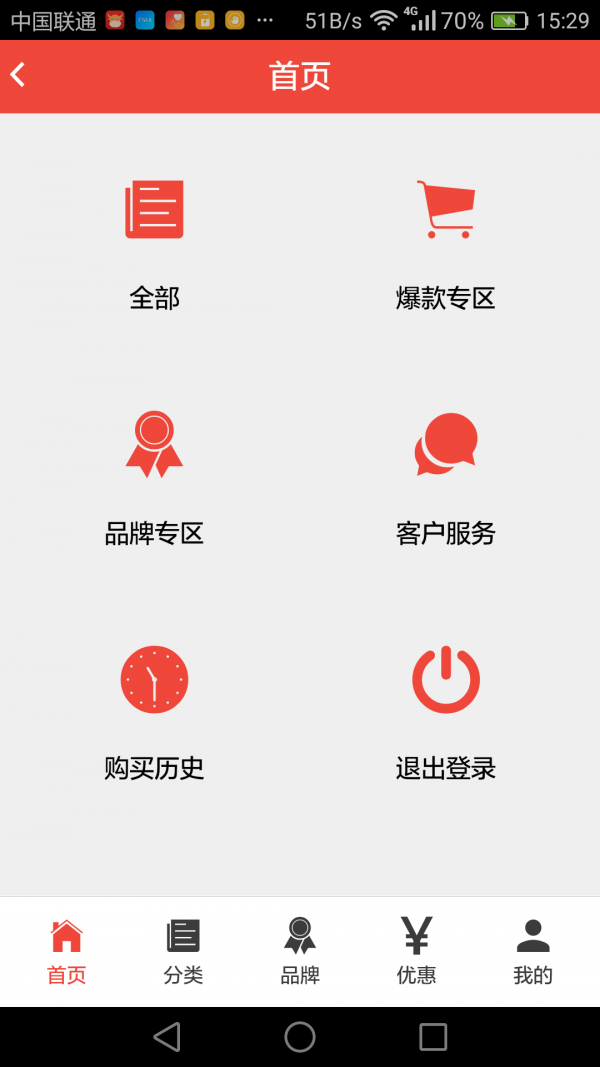
Task: Switch to the 品牌 tab
Action: [300, 951]
